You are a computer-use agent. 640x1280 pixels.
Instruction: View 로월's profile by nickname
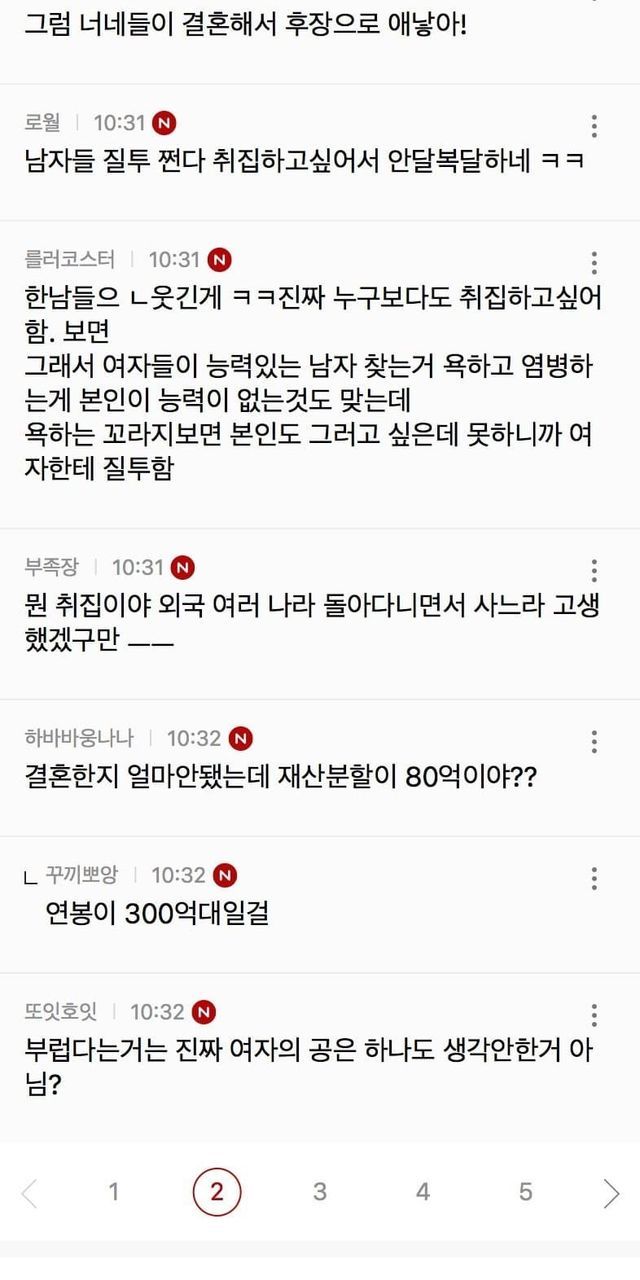click(43, 123)
